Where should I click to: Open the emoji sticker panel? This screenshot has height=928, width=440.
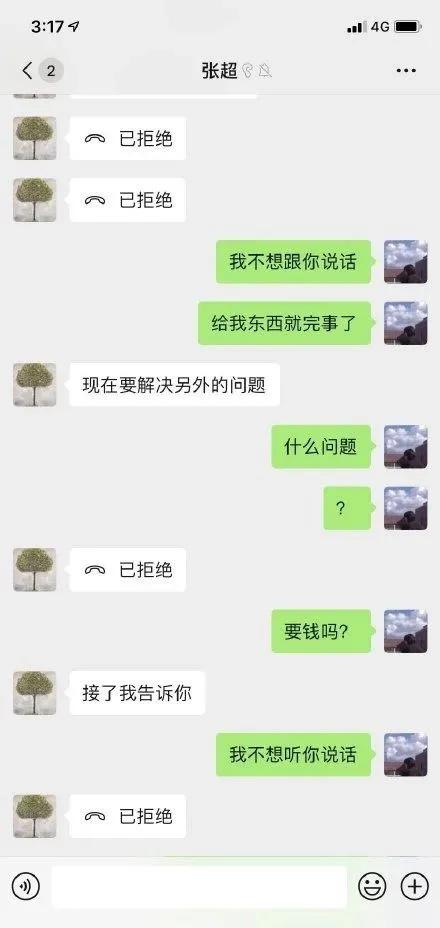pyautogui.click(x=372, y=886)
